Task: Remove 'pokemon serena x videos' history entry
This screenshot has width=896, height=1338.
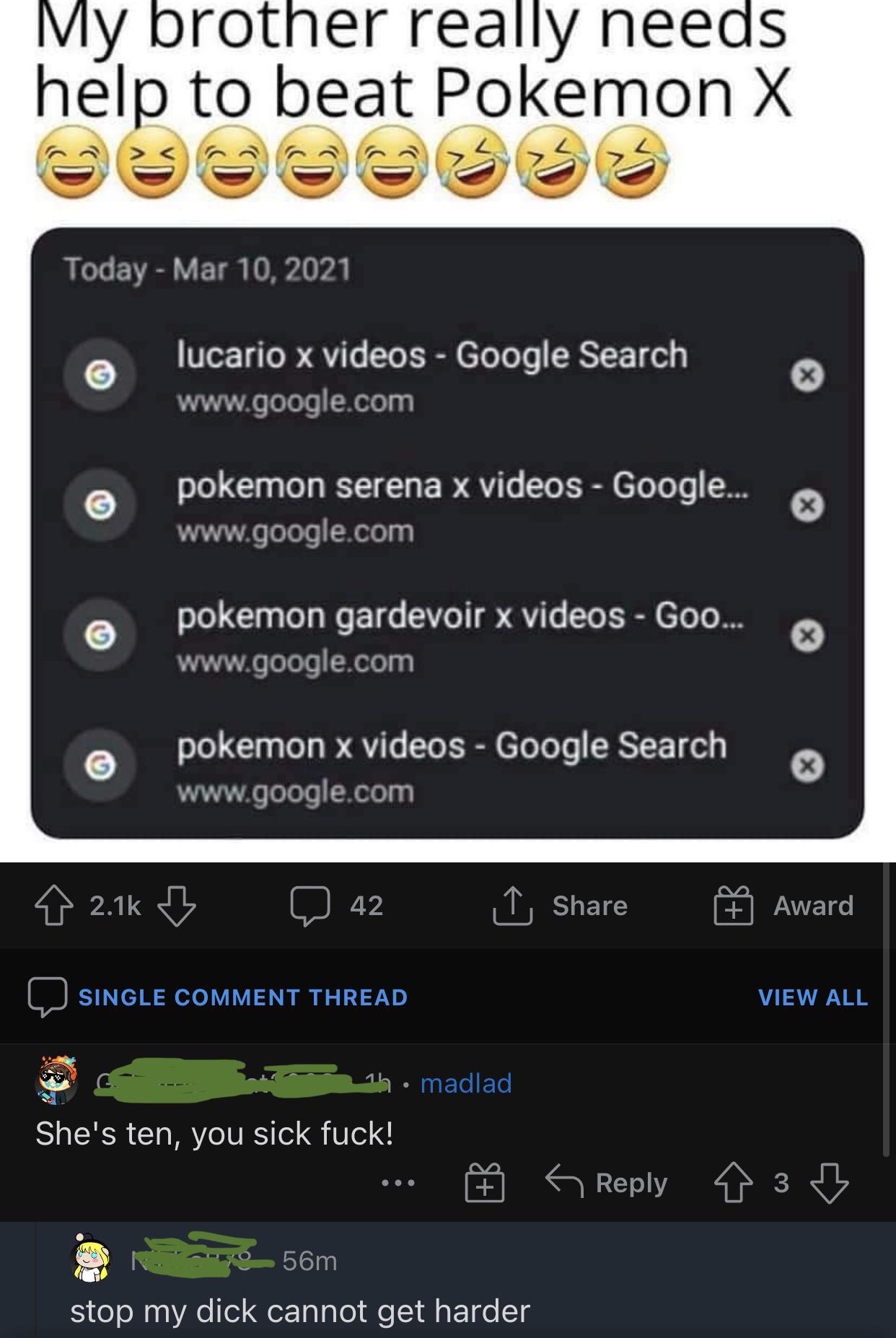Action: [x=807, y=504]
